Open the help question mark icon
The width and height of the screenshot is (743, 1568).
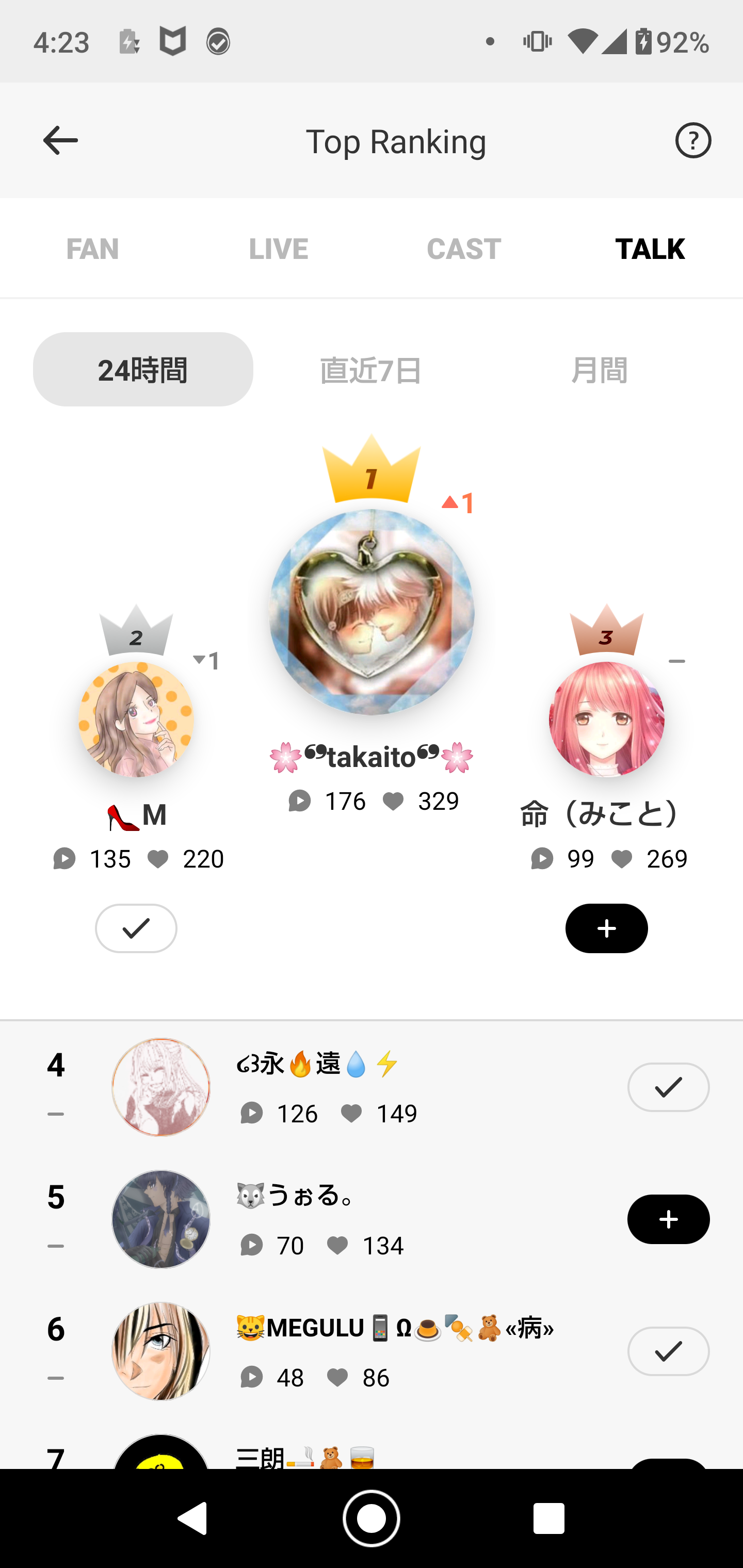tap(692, 141)
